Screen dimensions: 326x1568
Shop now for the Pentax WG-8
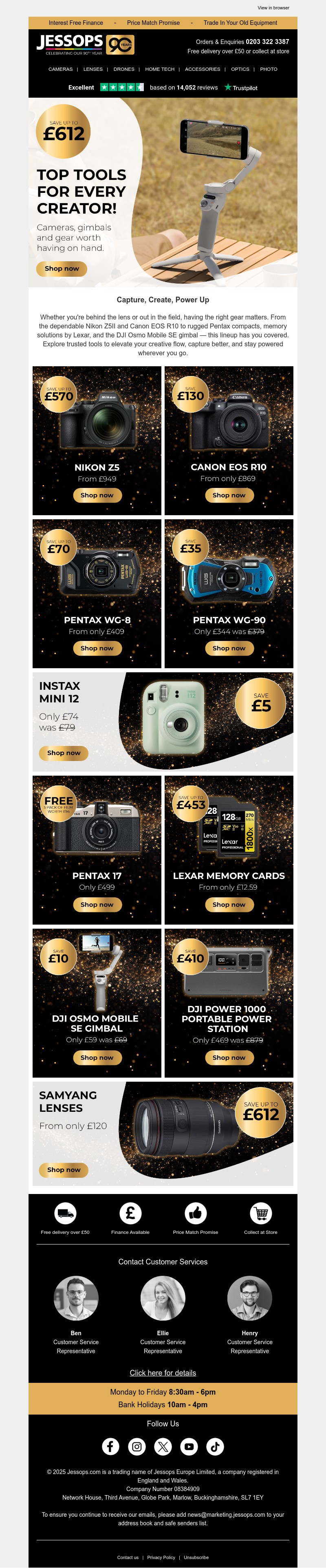pyautogui.click(x=97, y=648)
